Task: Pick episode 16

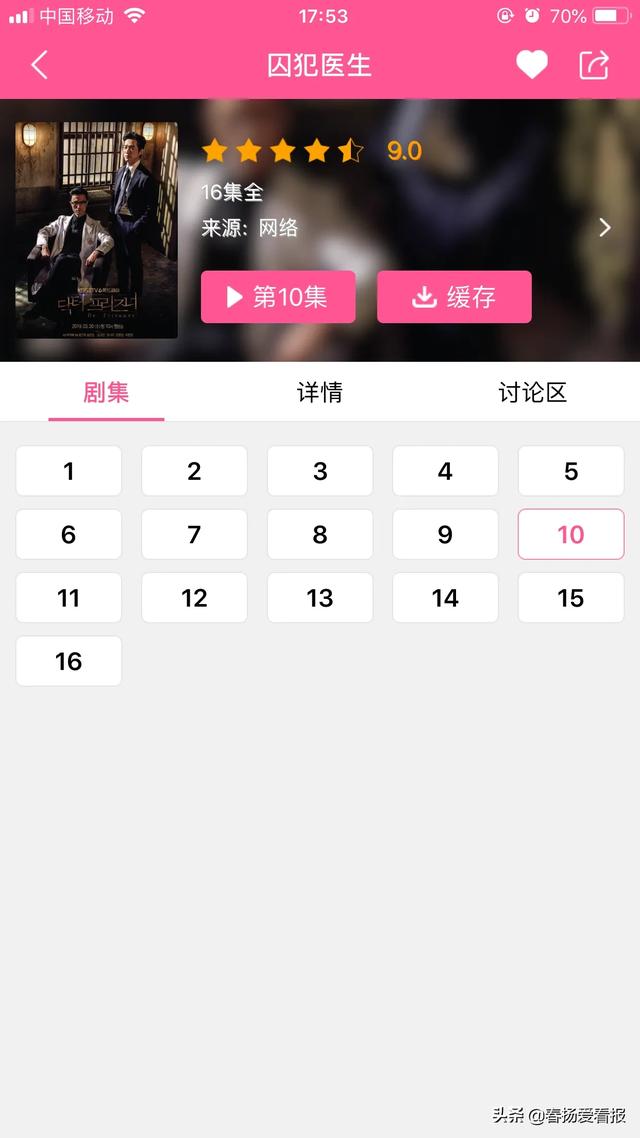Action: click(x=69, y=661)
